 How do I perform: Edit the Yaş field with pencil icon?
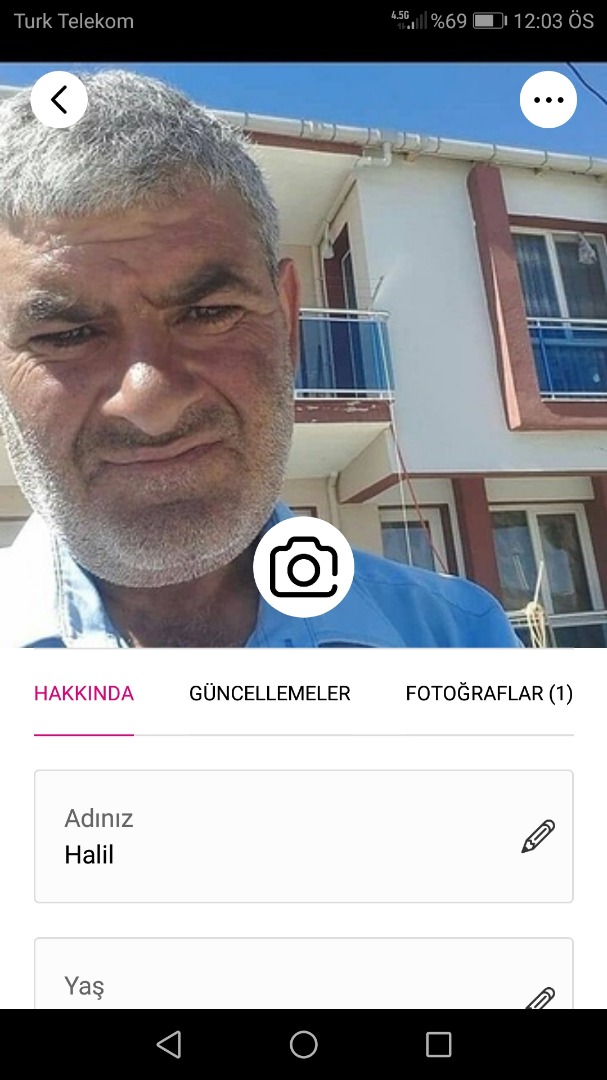click(x=540, y=997)
